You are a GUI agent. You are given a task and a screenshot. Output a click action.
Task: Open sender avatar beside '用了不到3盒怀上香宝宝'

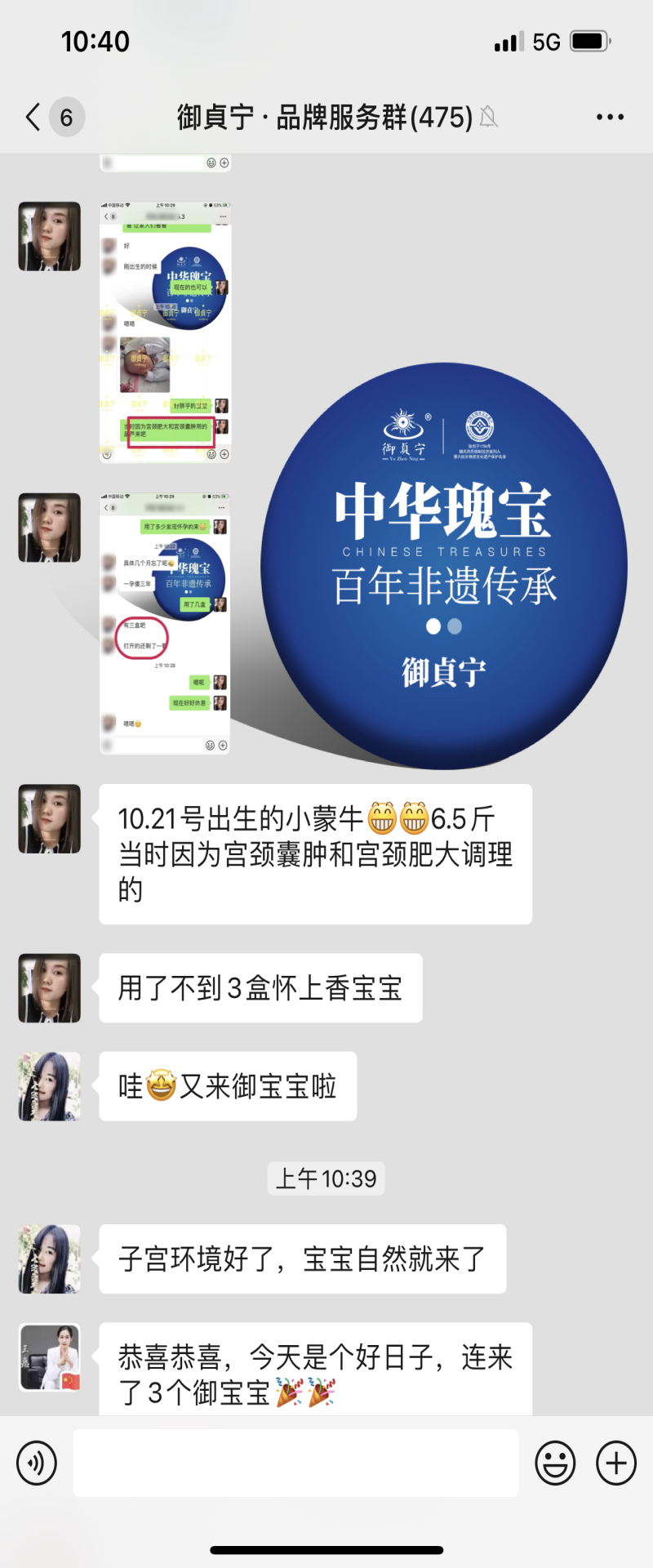[50, 988]
